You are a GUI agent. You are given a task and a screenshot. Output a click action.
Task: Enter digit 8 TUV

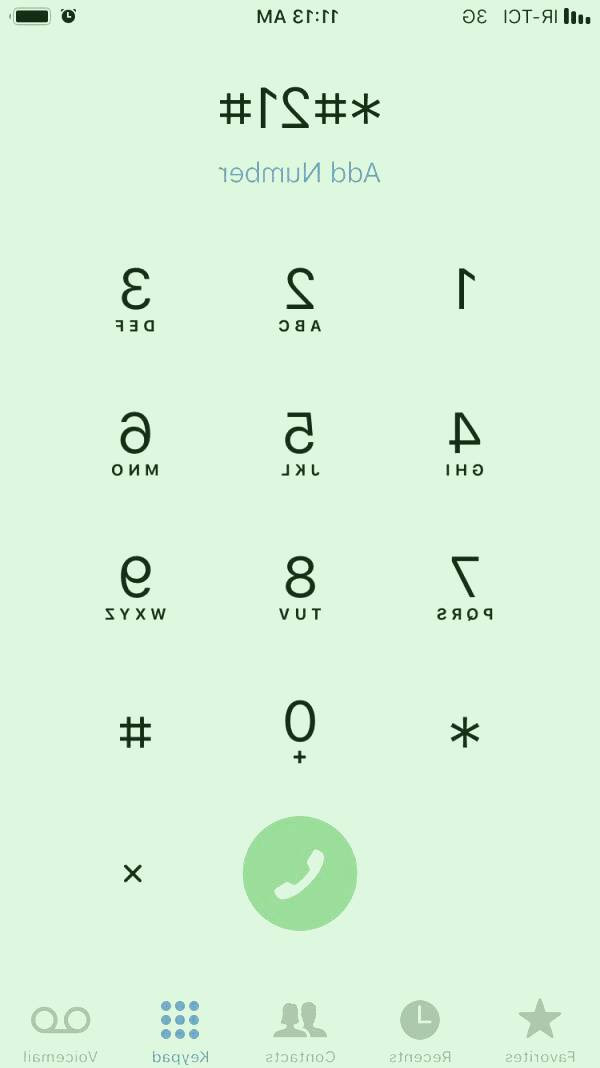[x=300, y=586]
